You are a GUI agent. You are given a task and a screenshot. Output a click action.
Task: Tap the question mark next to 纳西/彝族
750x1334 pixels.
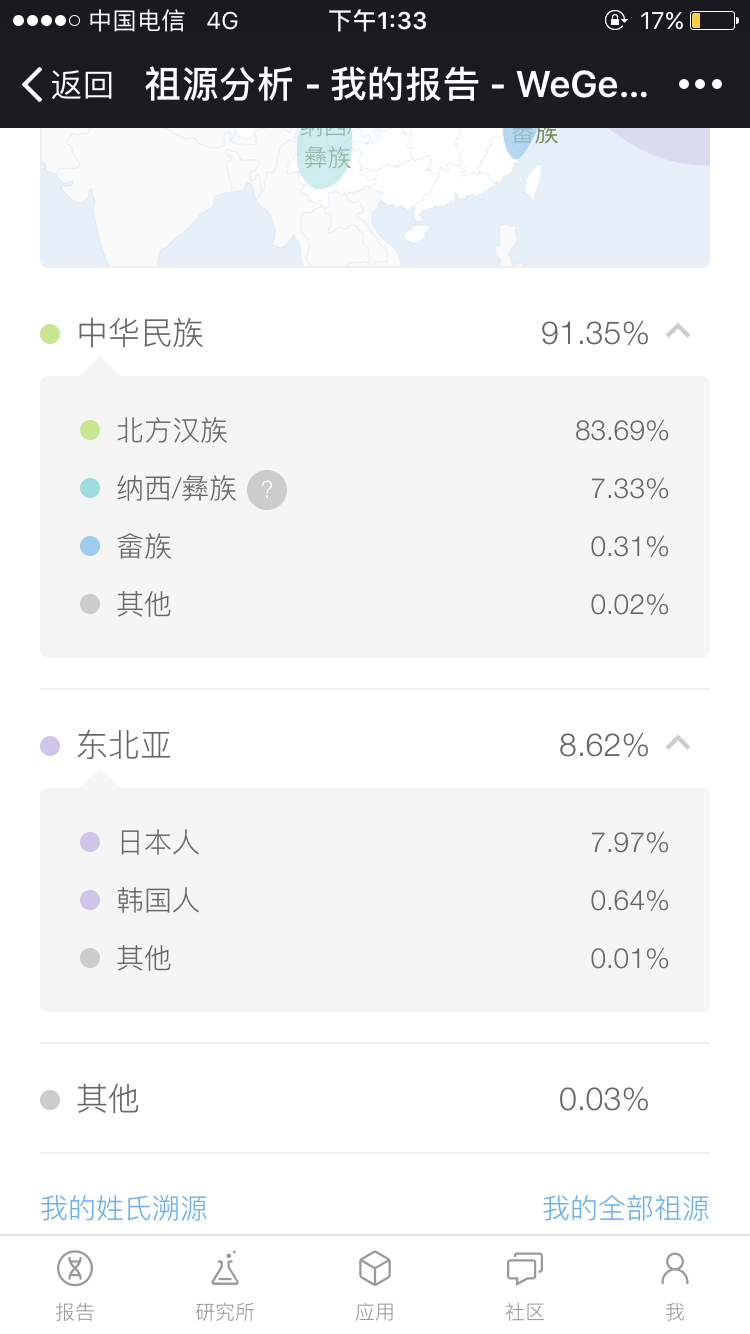[267, 490]
